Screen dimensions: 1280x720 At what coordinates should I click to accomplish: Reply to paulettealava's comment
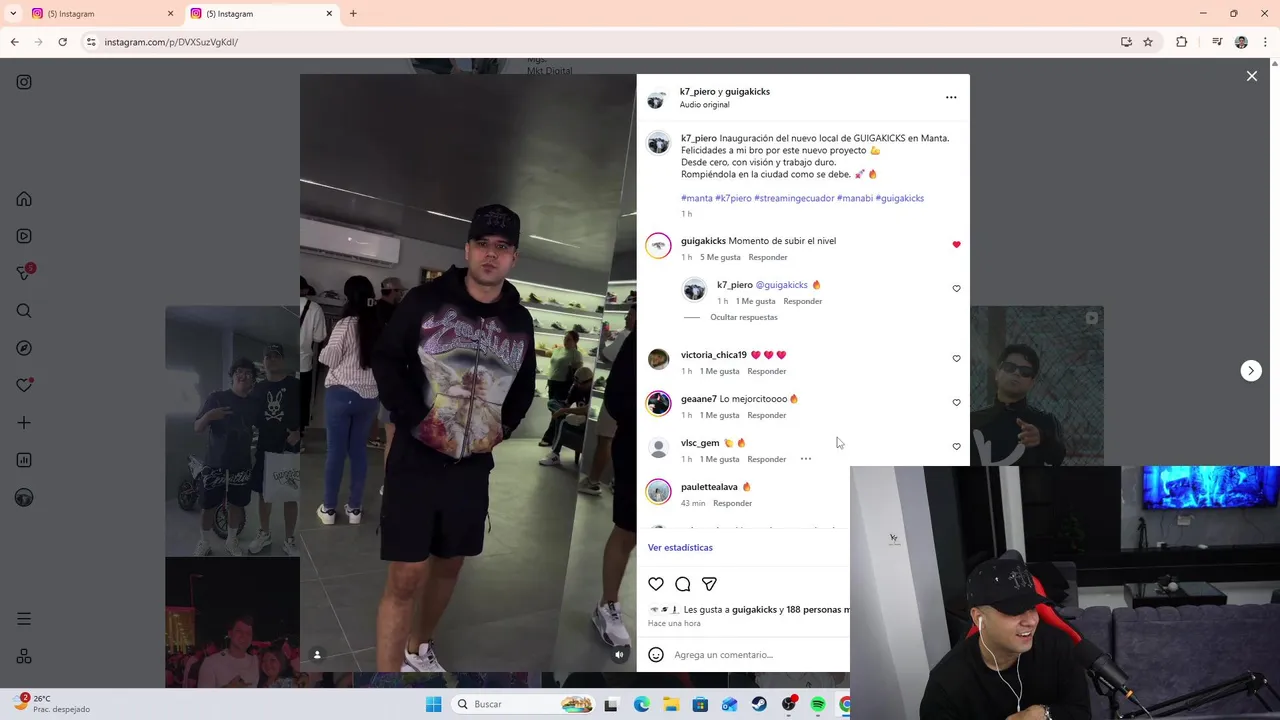732,503
